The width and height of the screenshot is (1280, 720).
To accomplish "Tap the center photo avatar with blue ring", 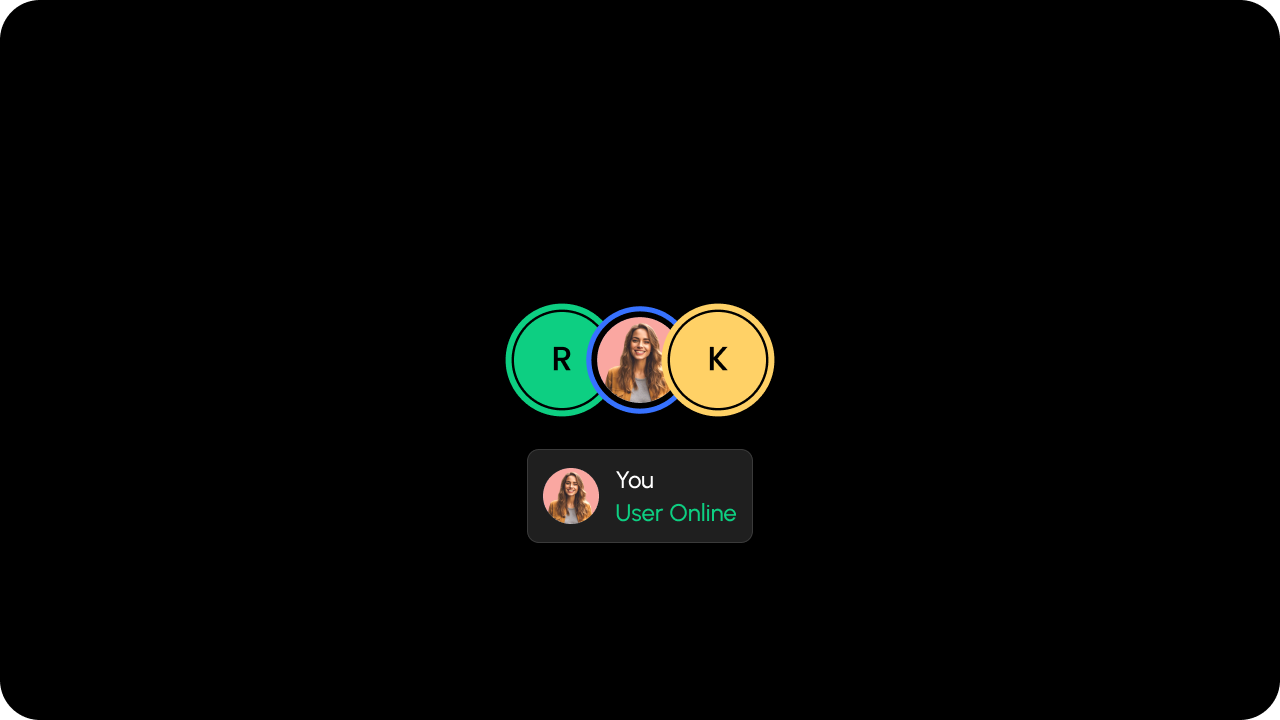I will [638, 360].
